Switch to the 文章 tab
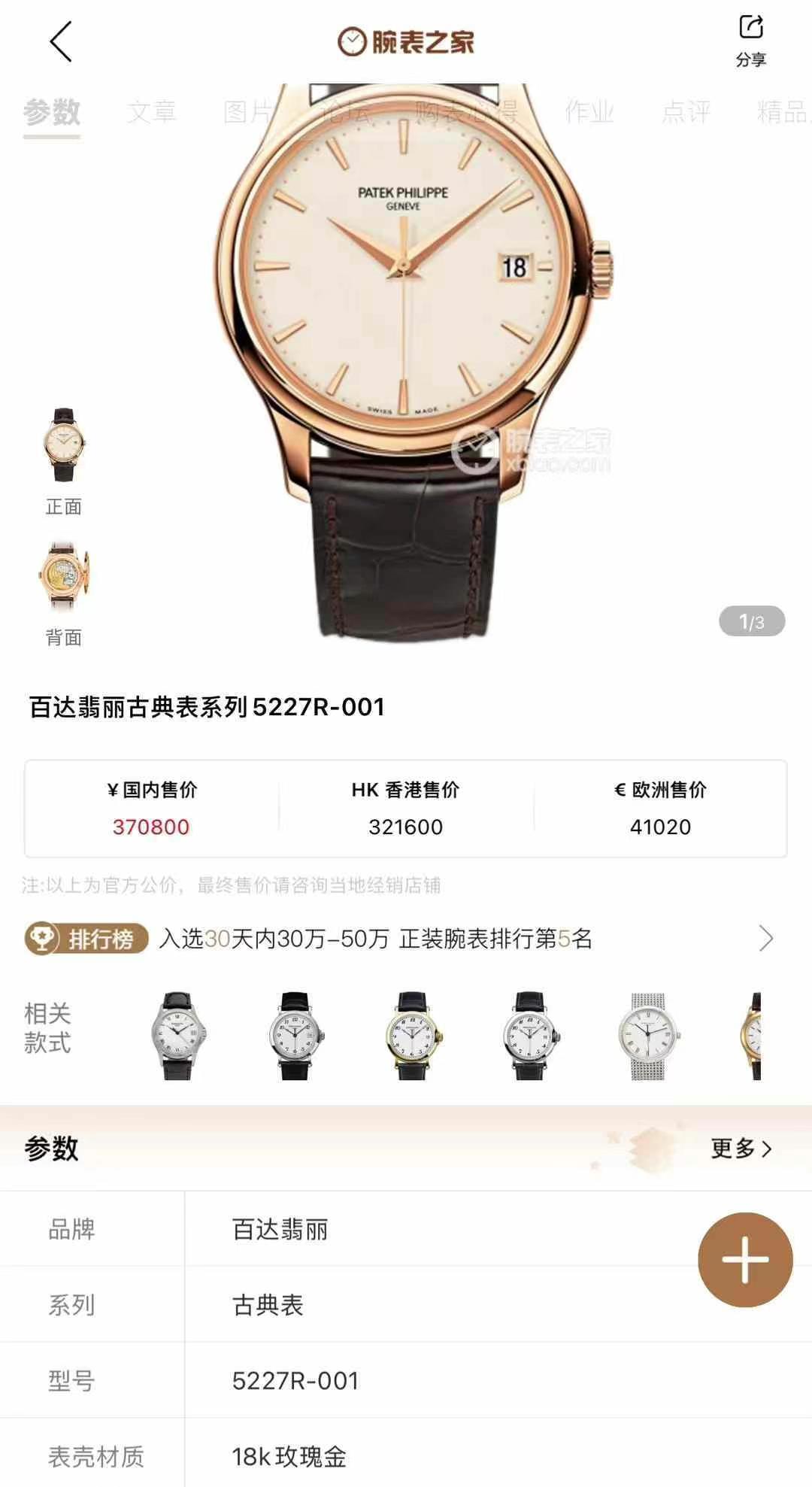The height and width of the screenshot is (1487, 812). (x=151, y=112)
